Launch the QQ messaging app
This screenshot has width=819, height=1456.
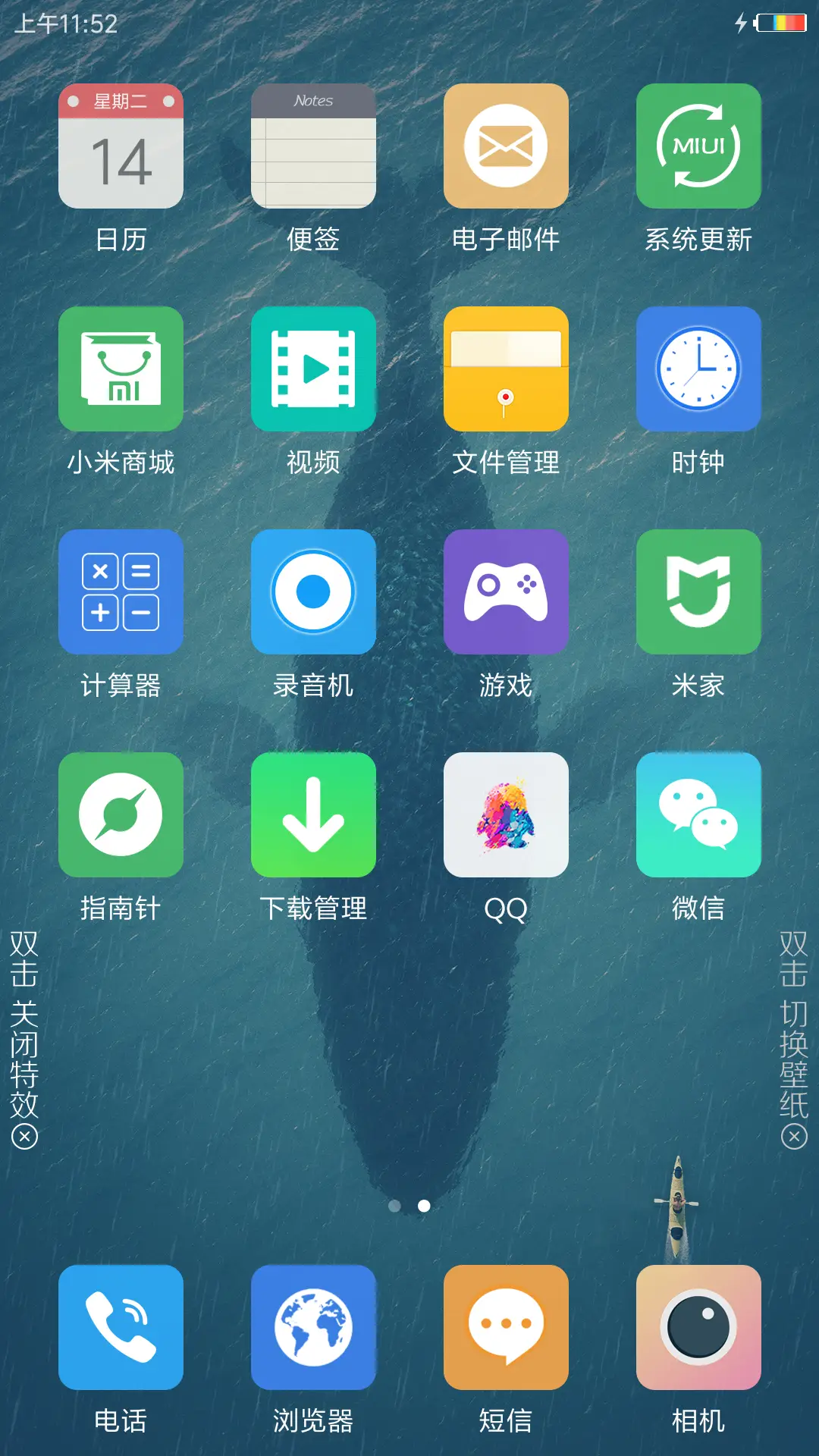click(506, 815)
